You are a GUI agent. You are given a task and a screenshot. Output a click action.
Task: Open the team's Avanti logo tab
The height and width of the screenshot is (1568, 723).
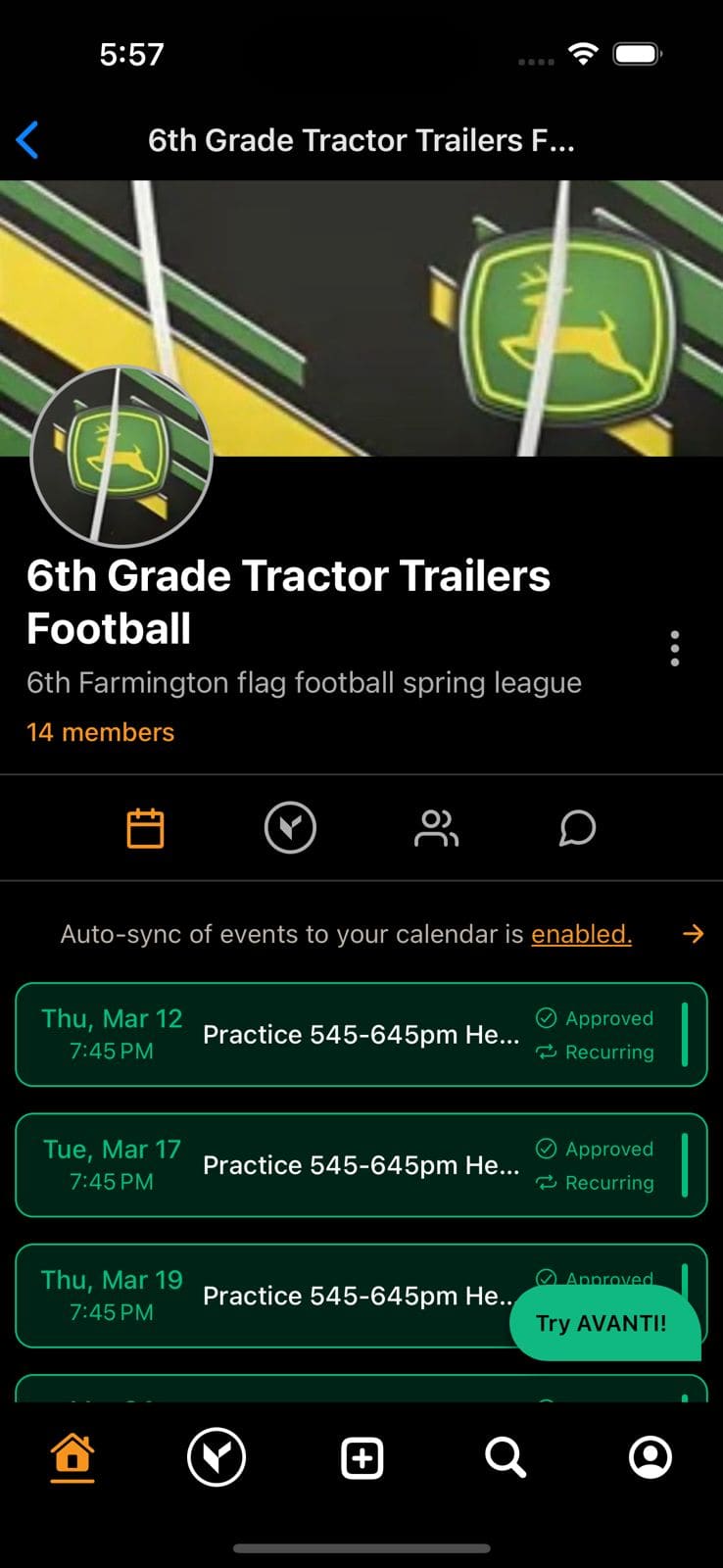(290, 828)
